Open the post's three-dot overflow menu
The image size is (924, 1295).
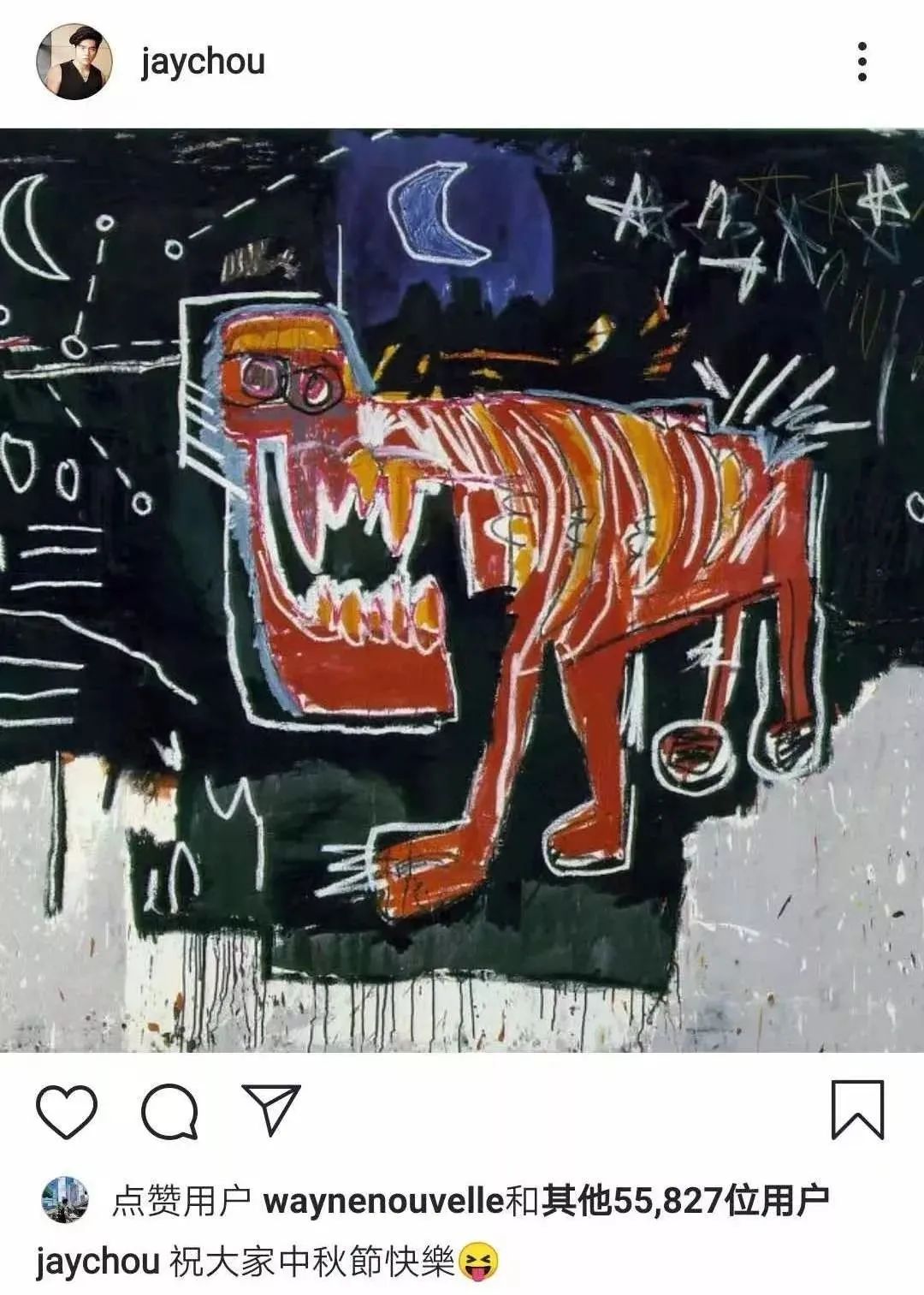click(x=862, y=62)
